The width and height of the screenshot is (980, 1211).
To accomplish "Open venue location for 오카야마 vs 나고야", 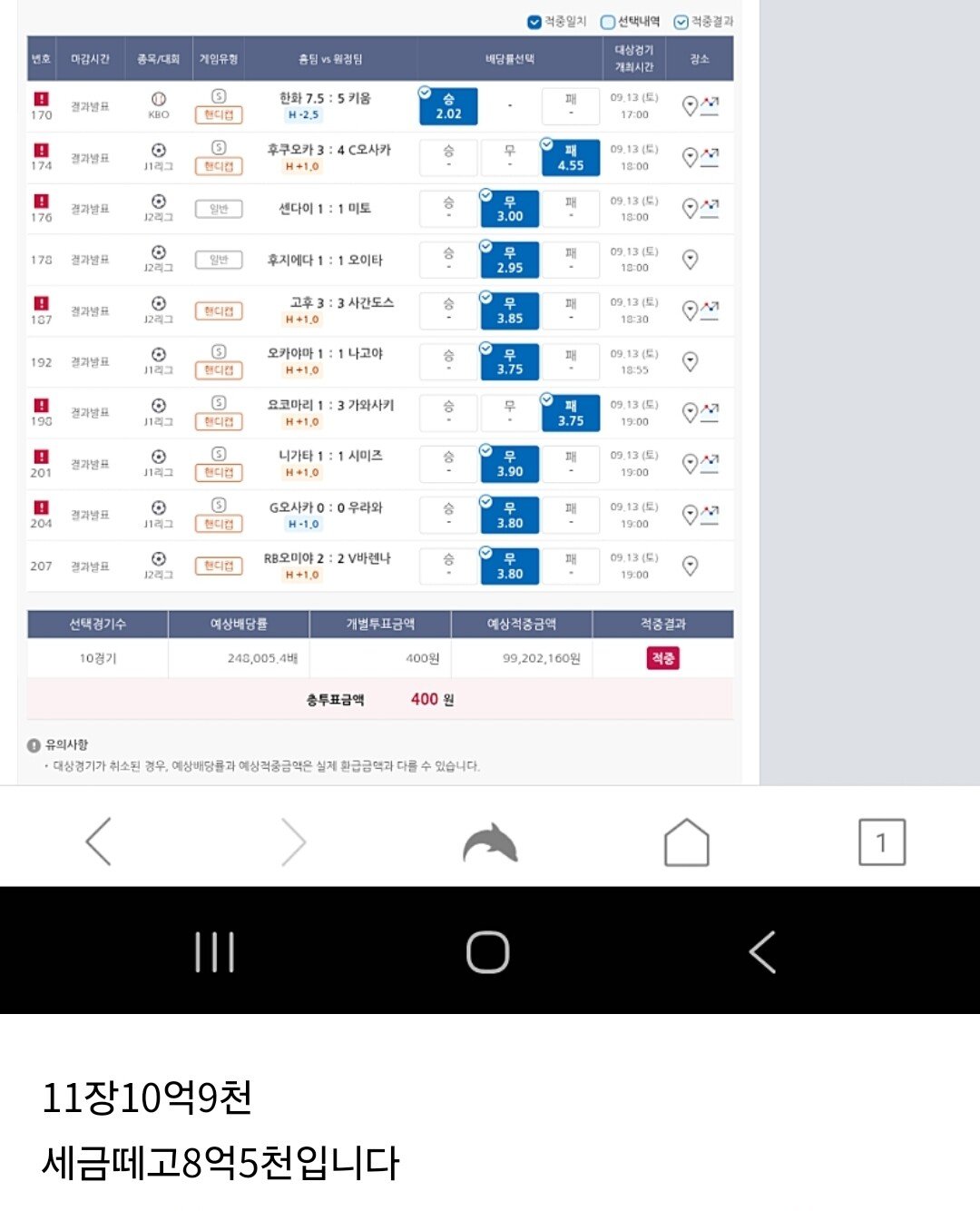I will [x=690, y=361].
